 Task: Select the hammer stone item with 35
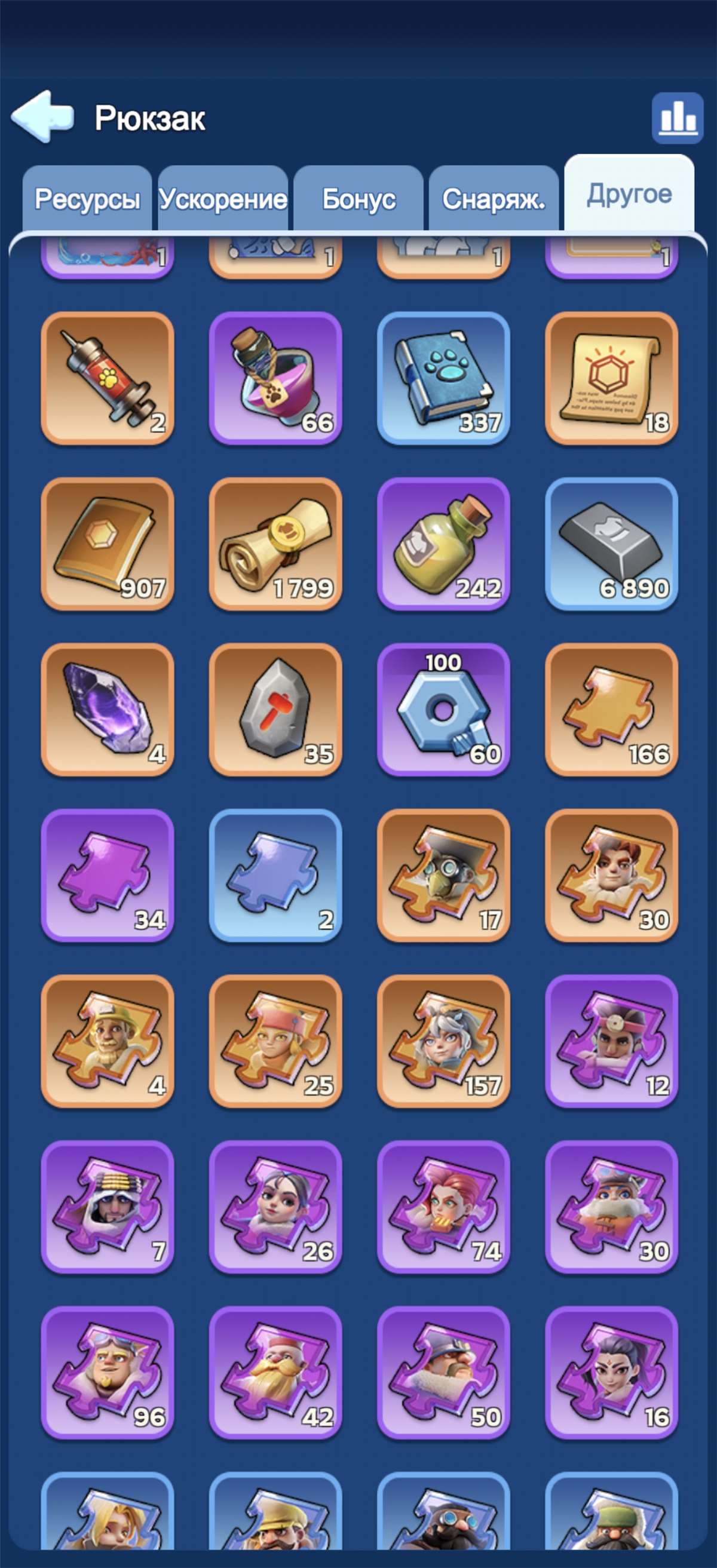point(275,709)
